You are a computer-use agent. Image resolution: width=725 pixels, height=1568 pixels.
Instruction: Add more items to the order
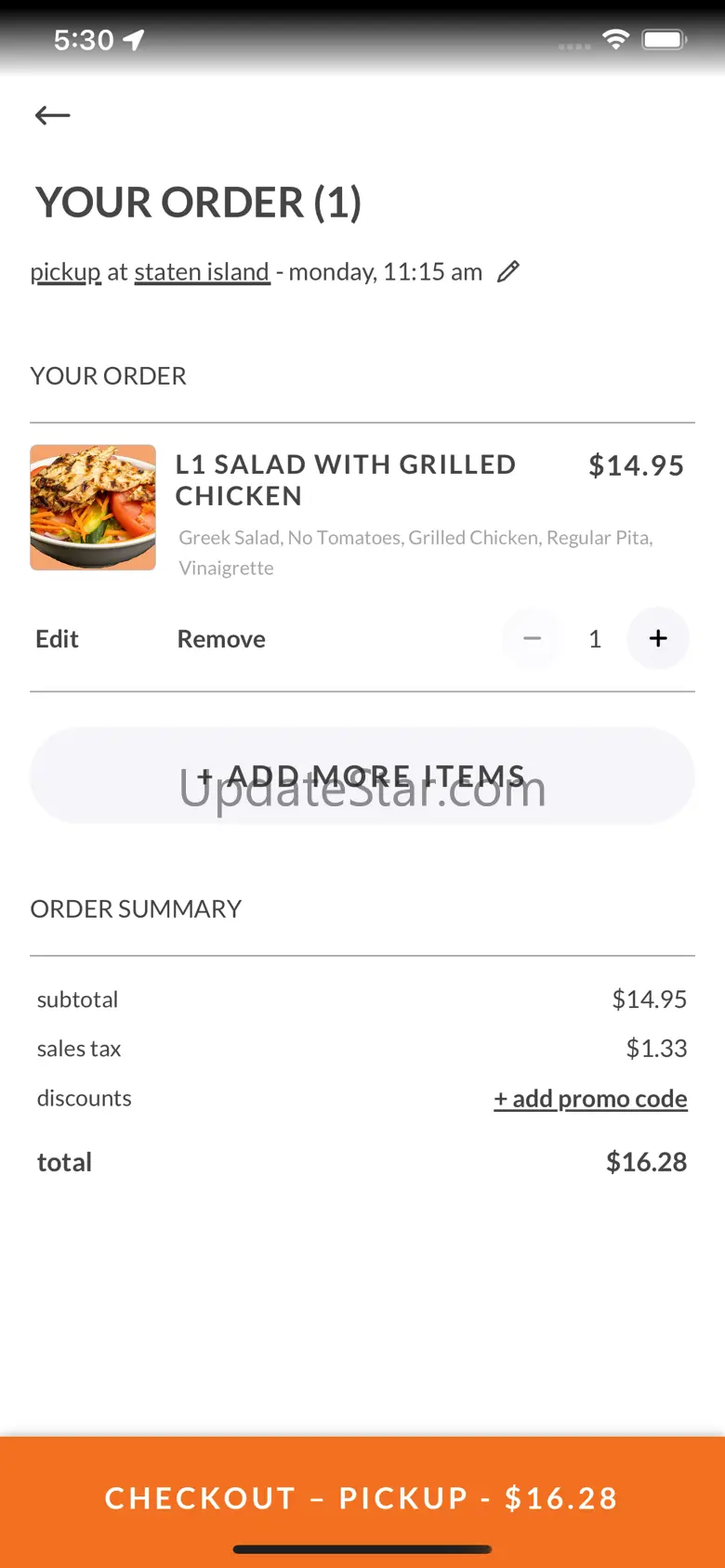362,776
